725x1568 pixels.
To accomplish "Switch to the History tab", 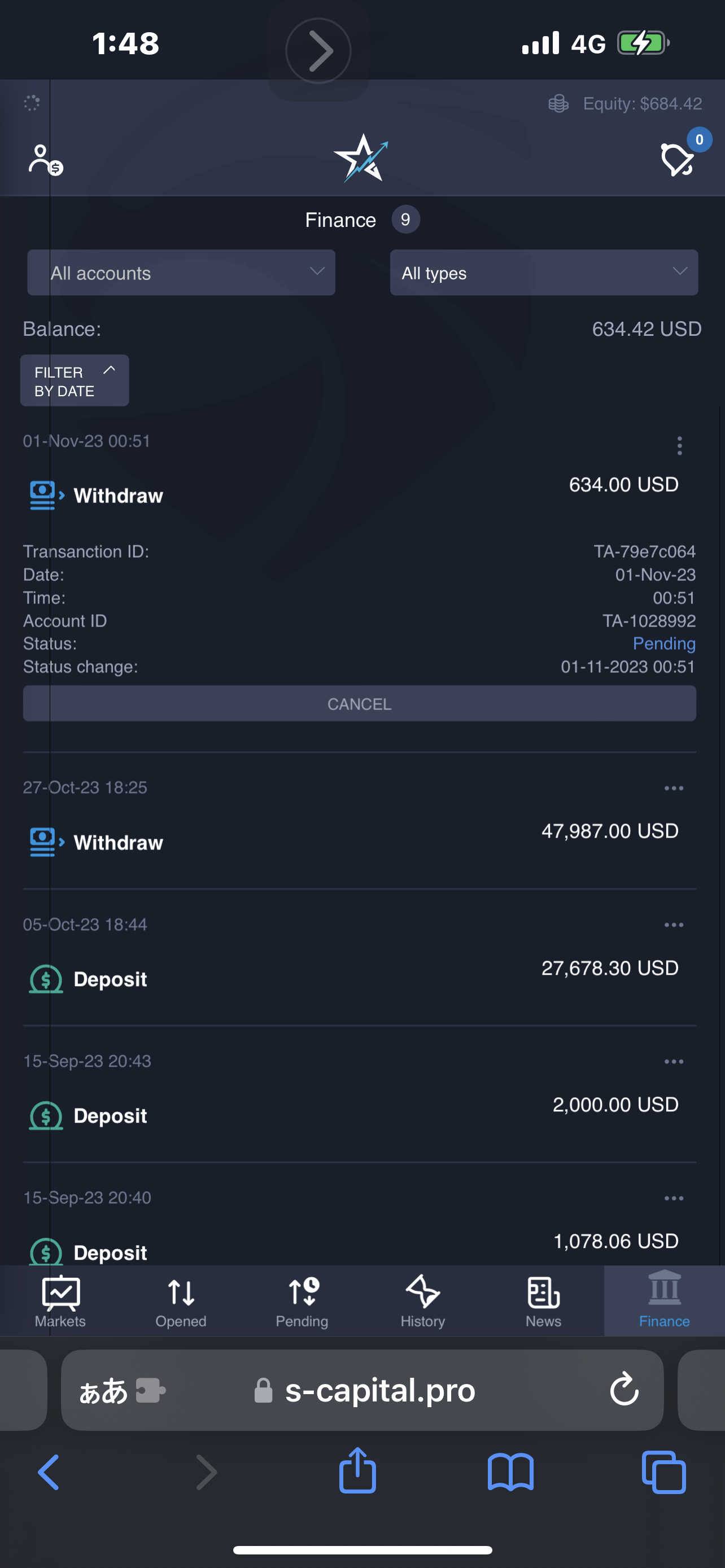I will pos(422,1302).
